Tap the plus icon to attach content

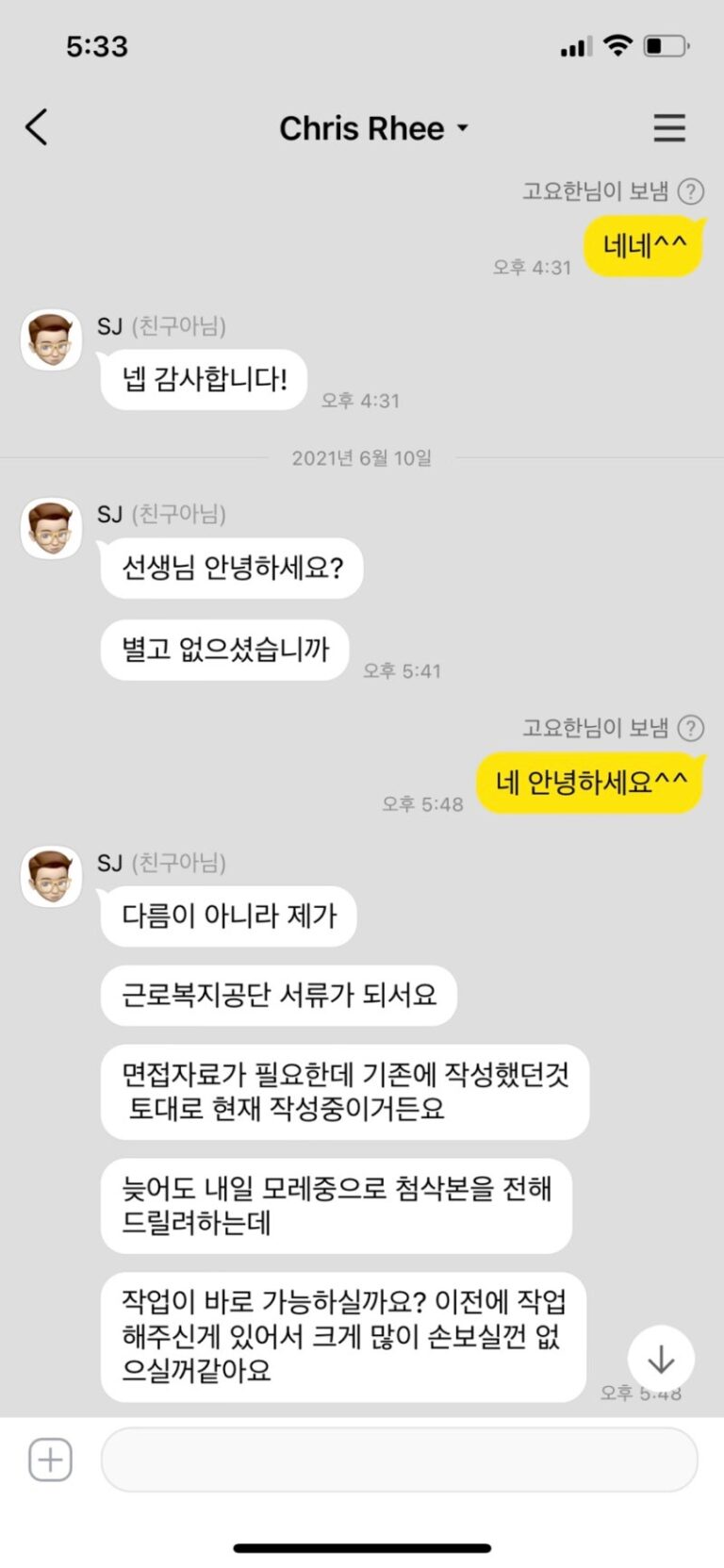50,1459
